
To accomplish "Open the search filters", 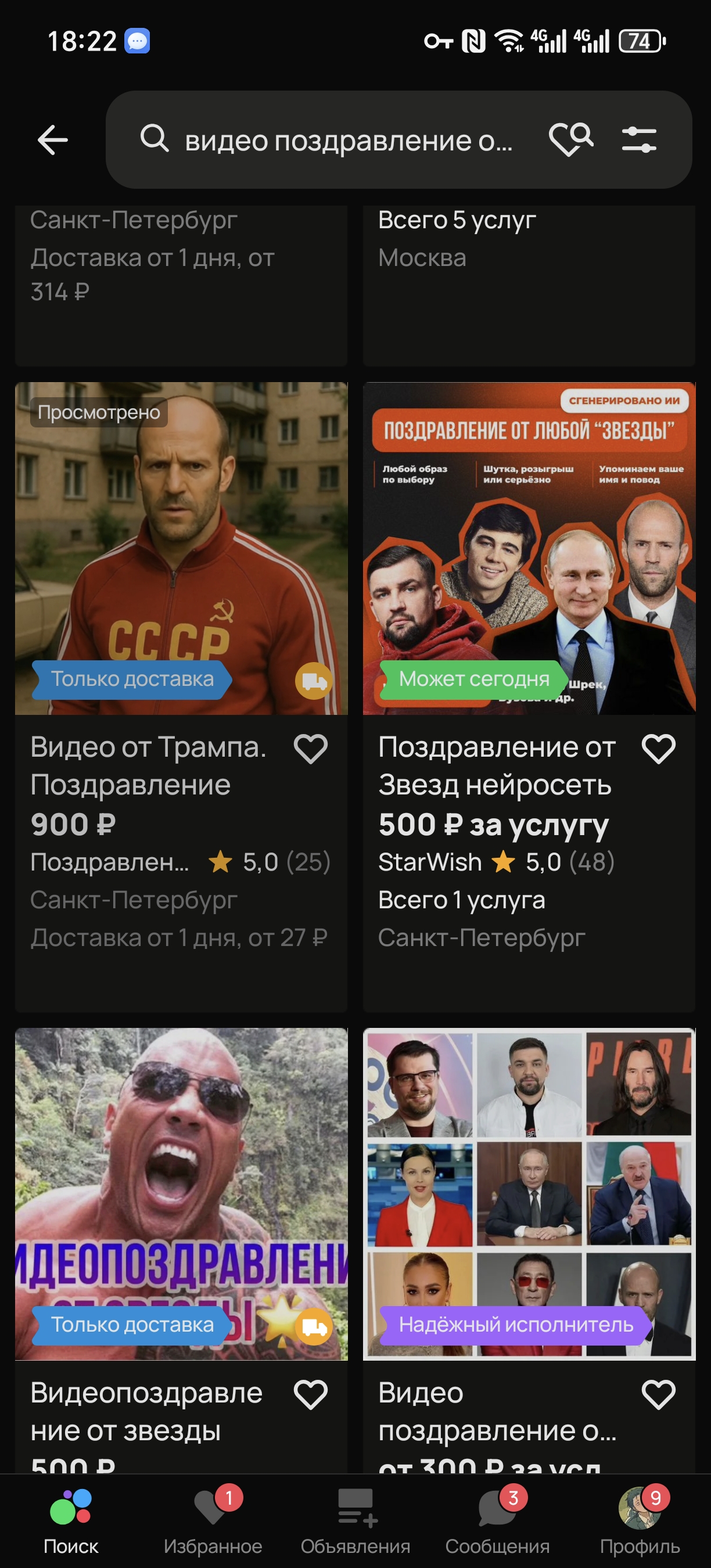I will pos(638,139).
